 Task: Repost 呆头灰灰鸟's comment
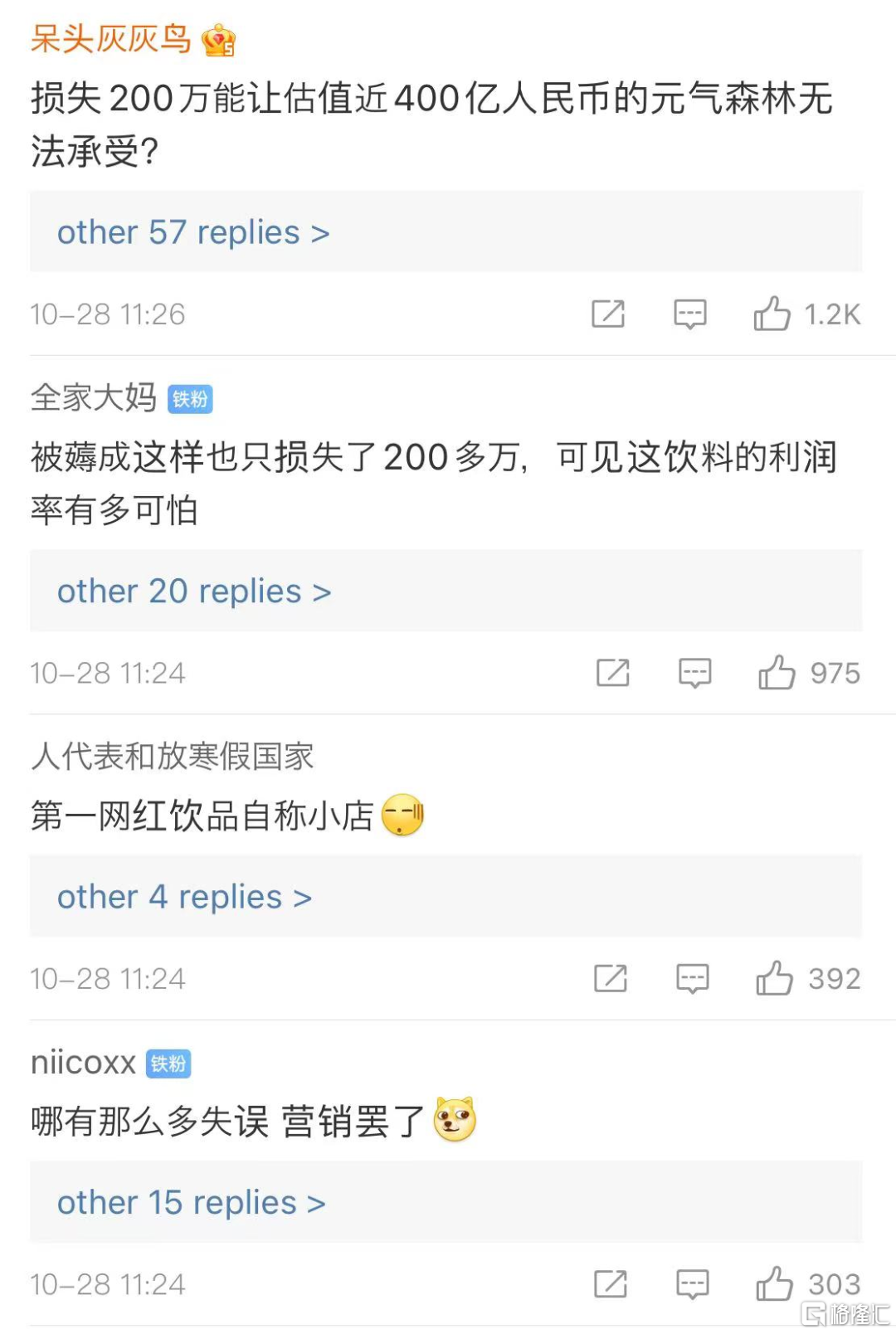click(x=608, y=314)
